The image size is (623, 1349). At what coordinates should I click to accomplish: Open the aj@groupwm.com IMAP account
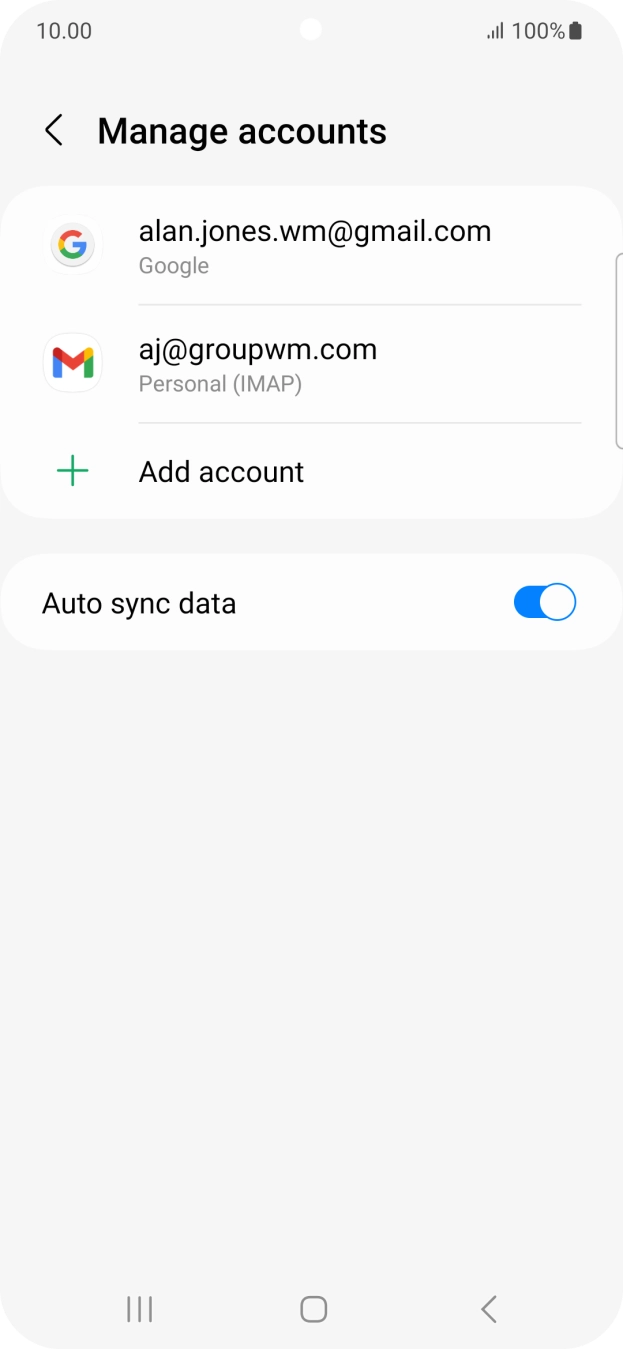[314, 364]
